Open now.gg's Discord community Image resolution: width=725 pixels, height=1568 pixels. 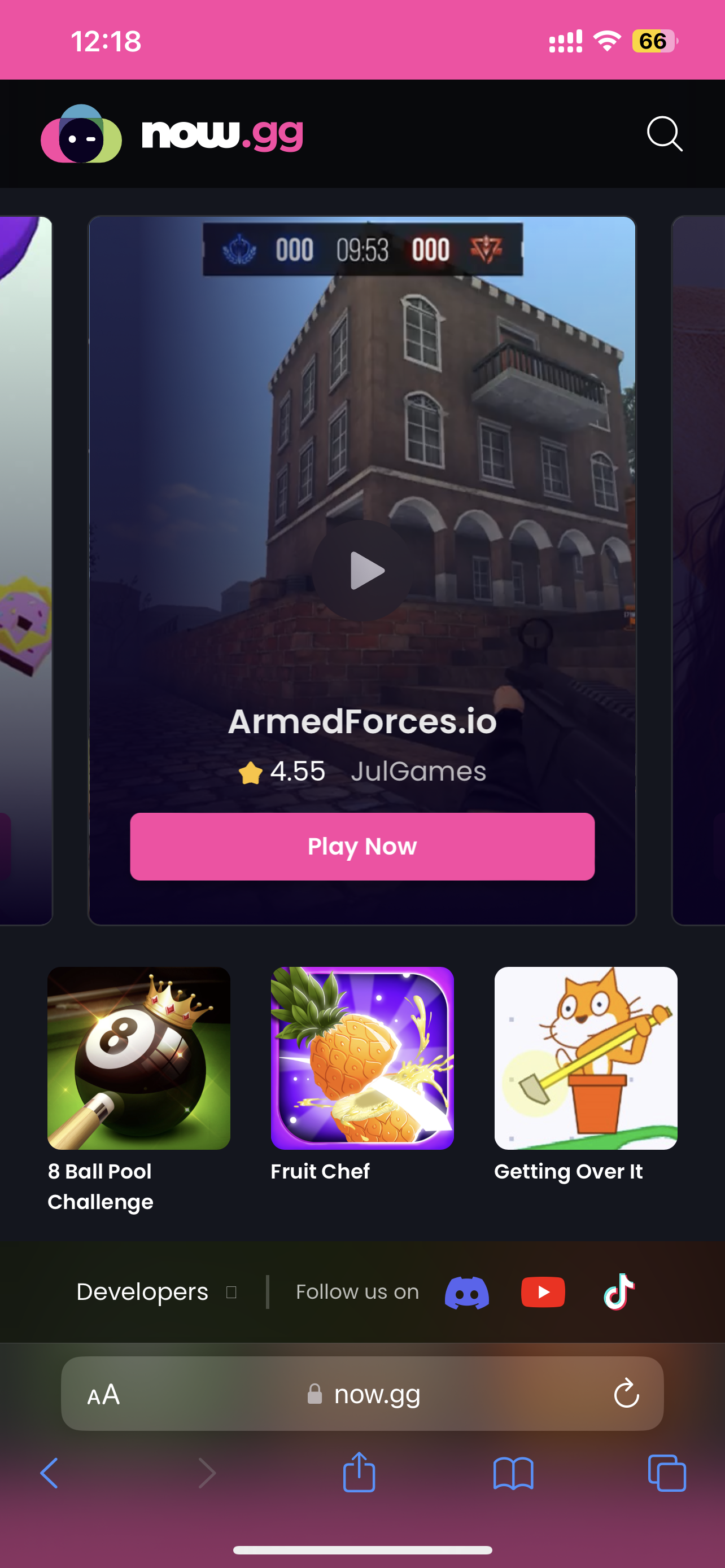tap(466, 1291)
